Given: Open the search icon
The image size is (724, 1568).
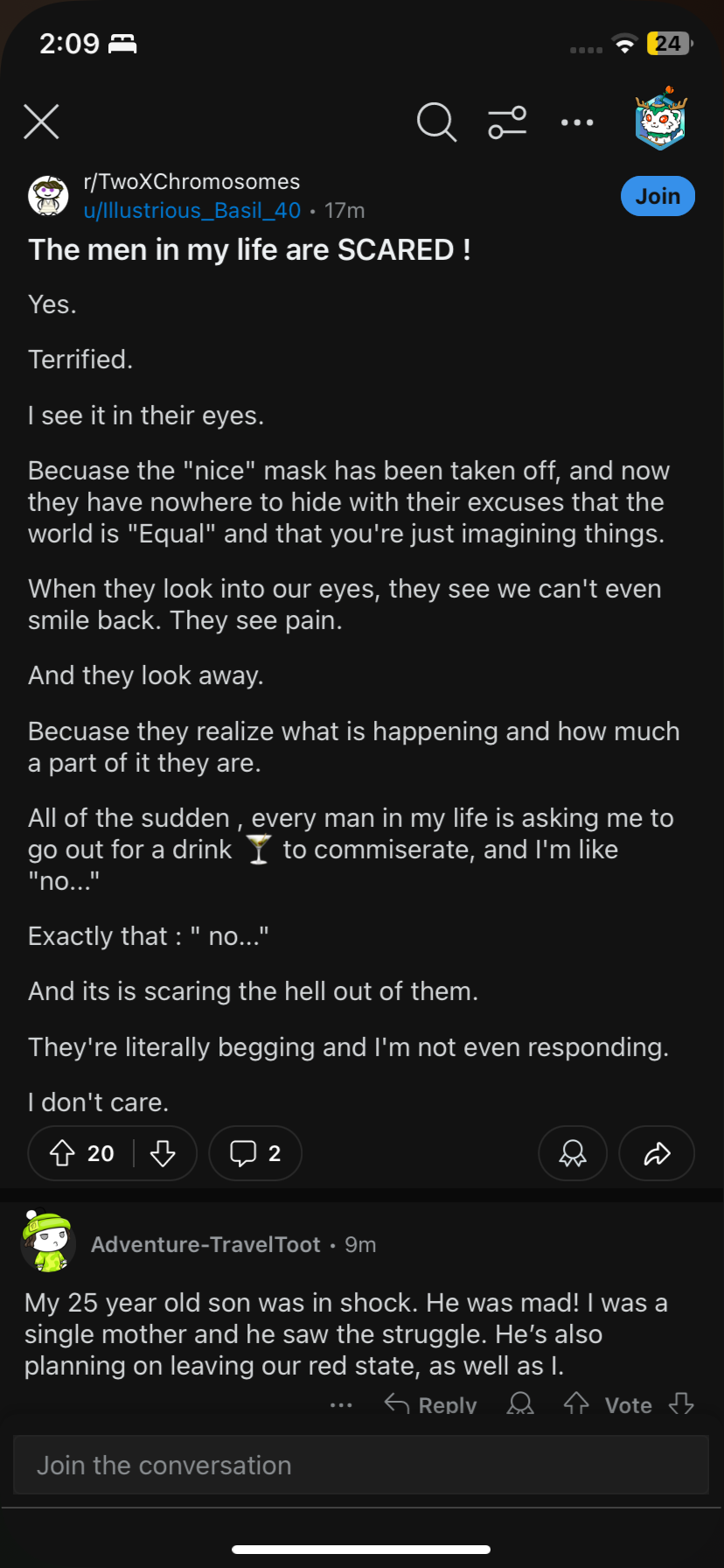Looking at the screenshot, I should coord(436,122).
